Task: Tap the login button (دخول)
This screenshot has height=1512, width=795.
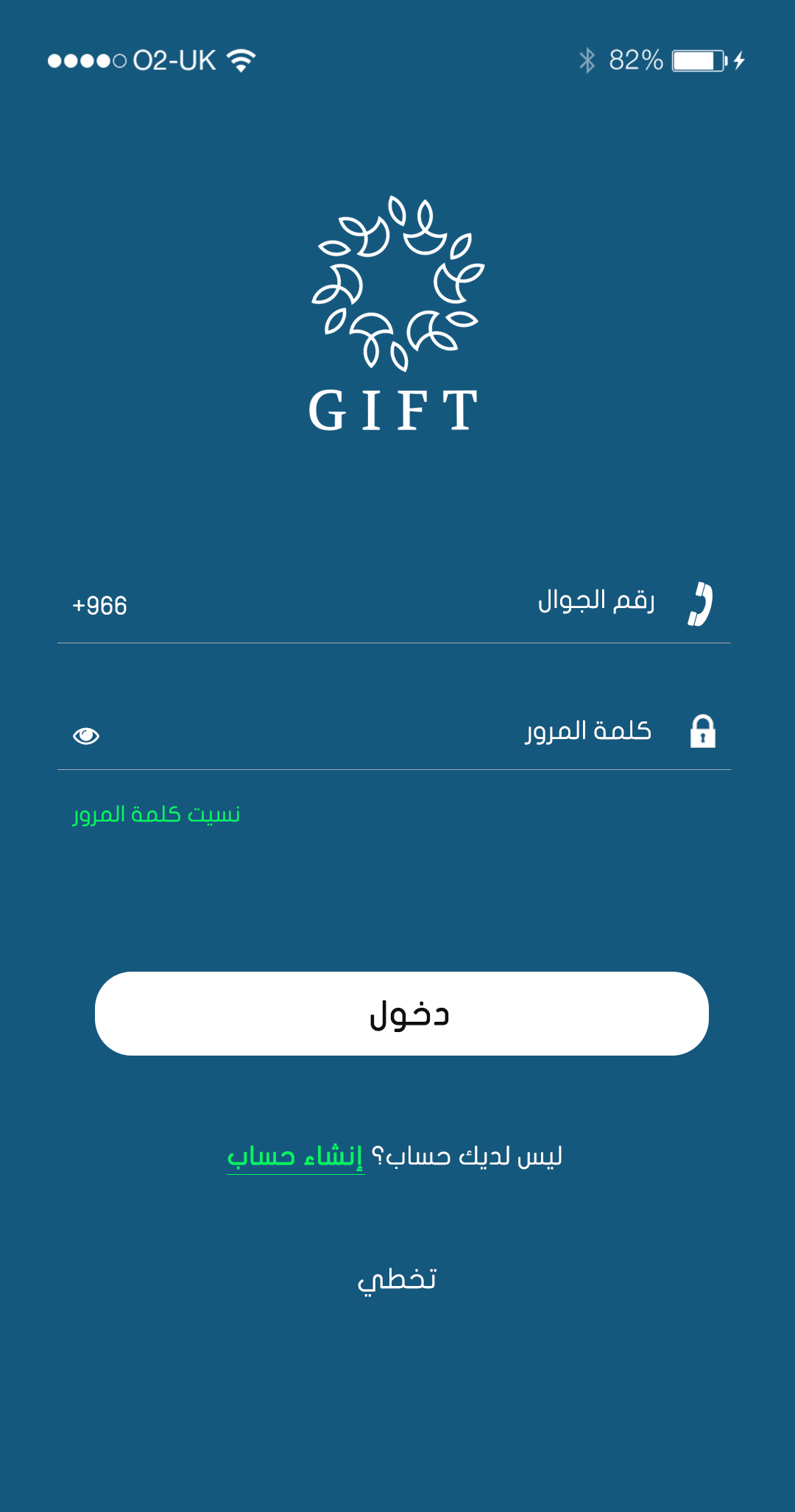Action: click(x=401, y=1014)
